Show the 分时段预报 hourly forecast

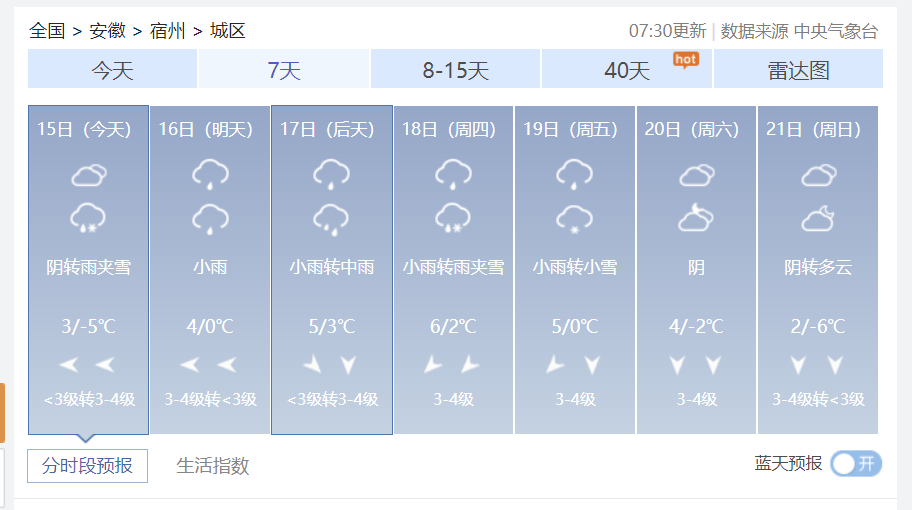87,466
